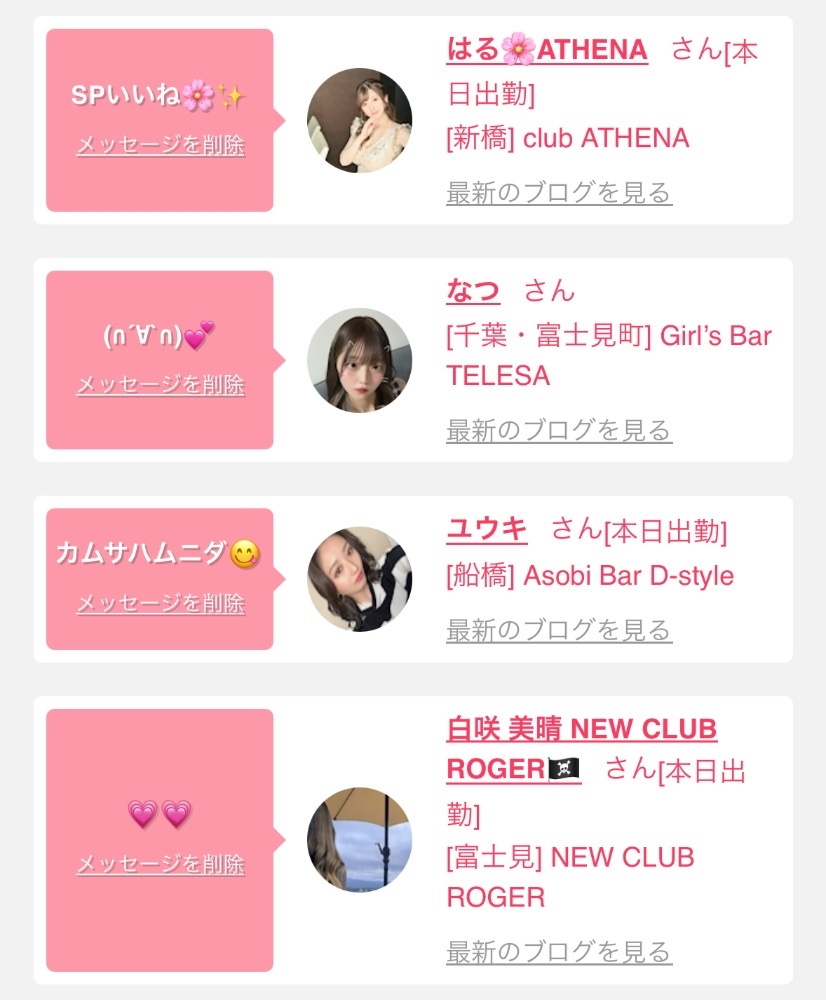View ユウキ's profile photo
This screenshot has width=826, height=1000.
(x=360, y=579)
